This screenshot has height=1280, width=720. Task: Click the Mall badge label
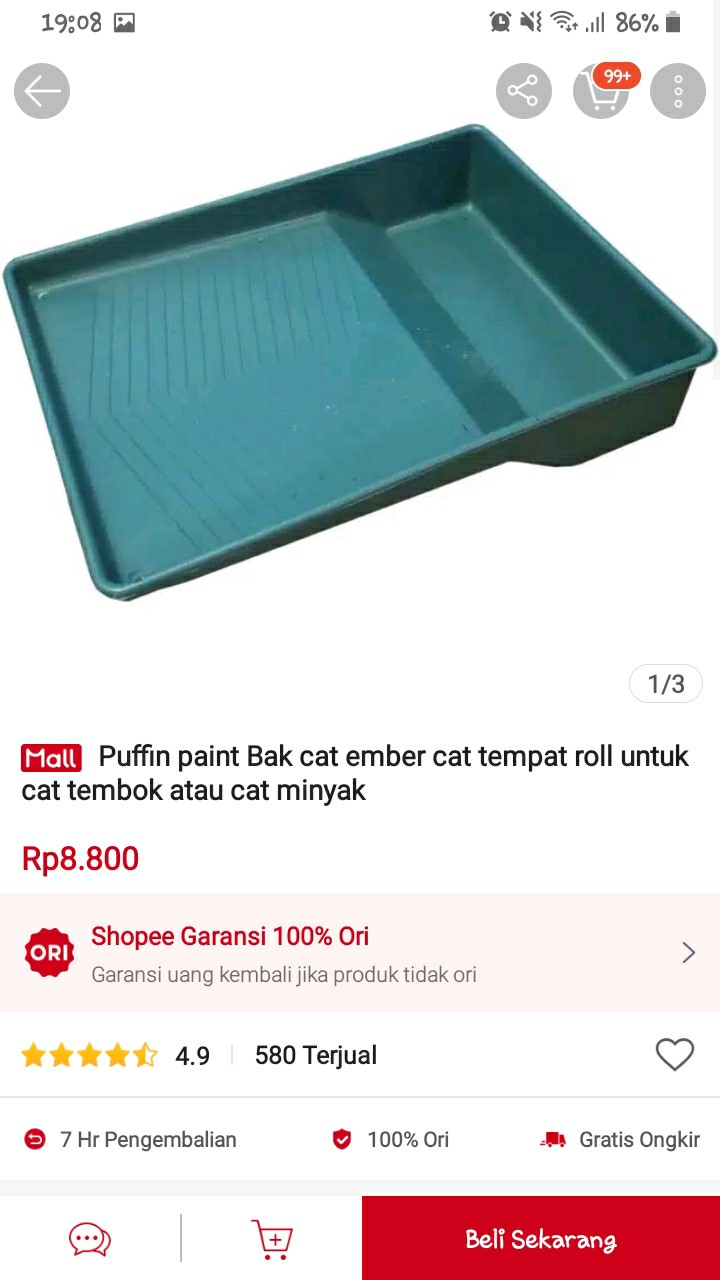tap(50, 757)
